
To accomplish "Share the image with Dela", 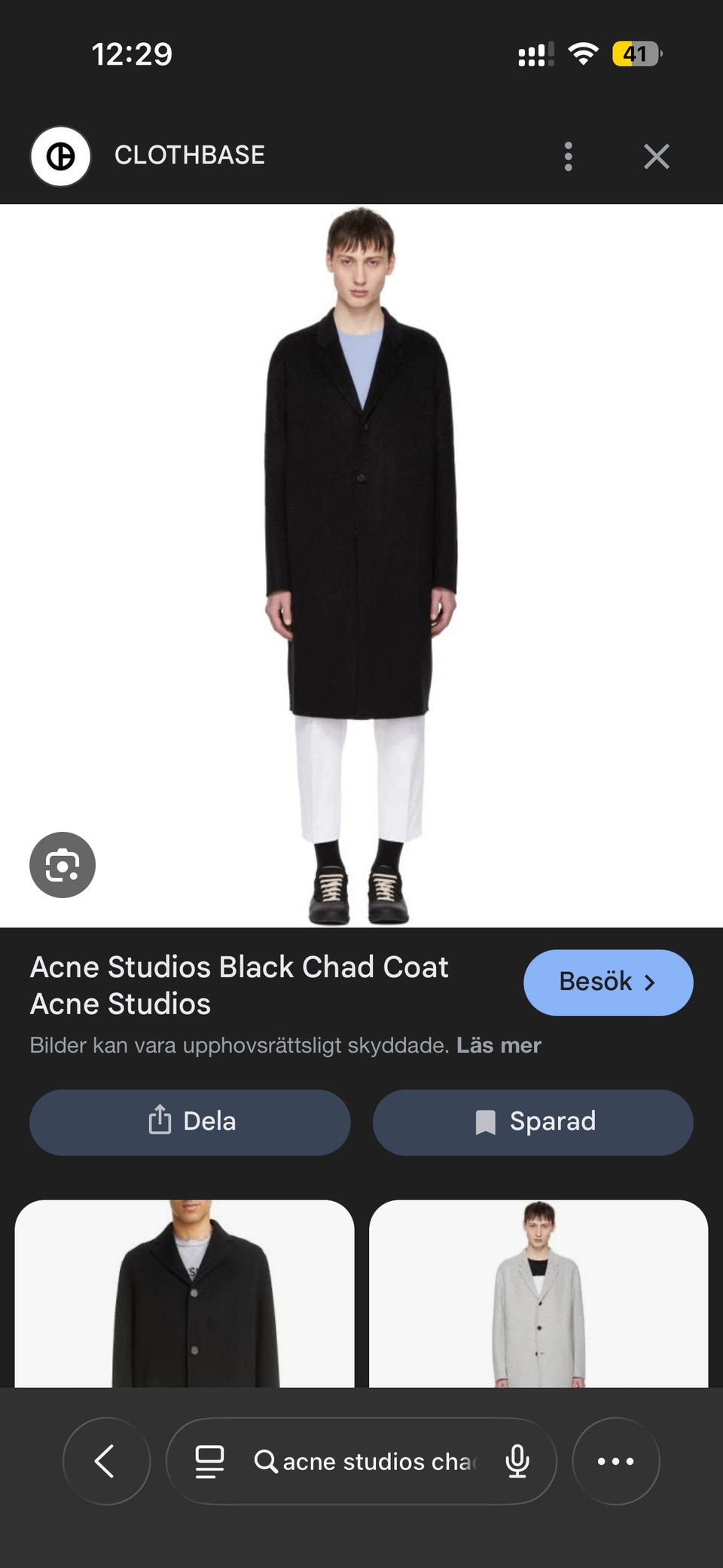I will point(190,1121).
